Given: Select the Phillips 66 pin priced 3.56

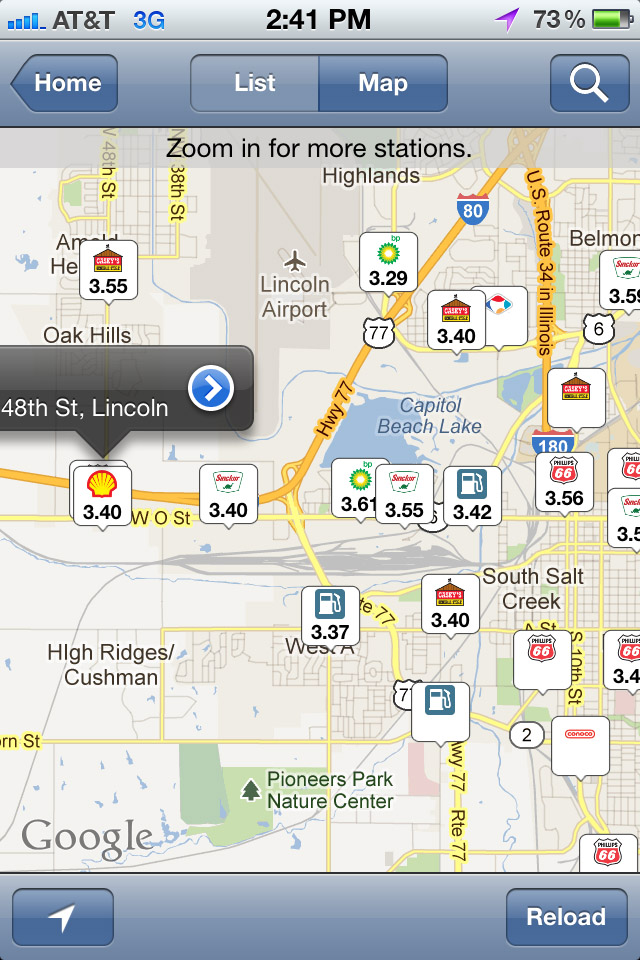Looking at the screenshot, I should pyautogui.click(x=564, y=483).
